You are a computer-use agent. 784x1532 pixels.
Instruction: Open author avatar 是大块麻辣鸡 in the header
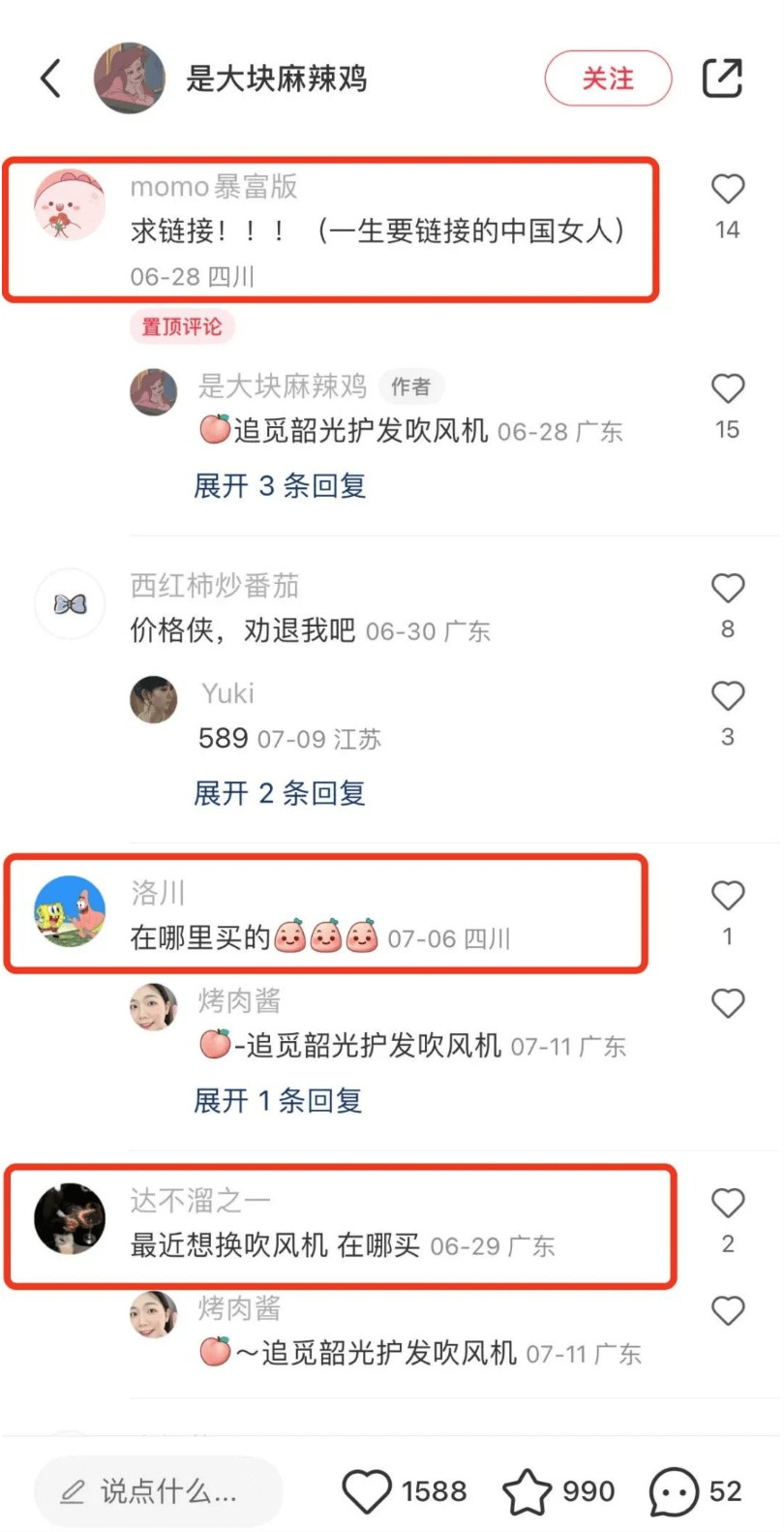pyautogui.click(x=130, y=78)
